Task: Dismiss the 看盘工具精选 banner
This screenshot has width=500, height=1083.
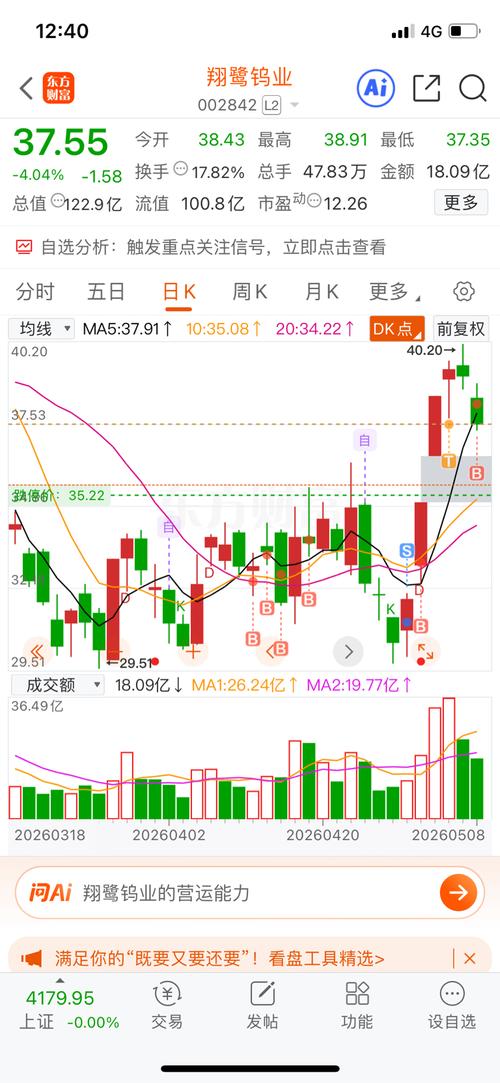Action: [470, 958]
